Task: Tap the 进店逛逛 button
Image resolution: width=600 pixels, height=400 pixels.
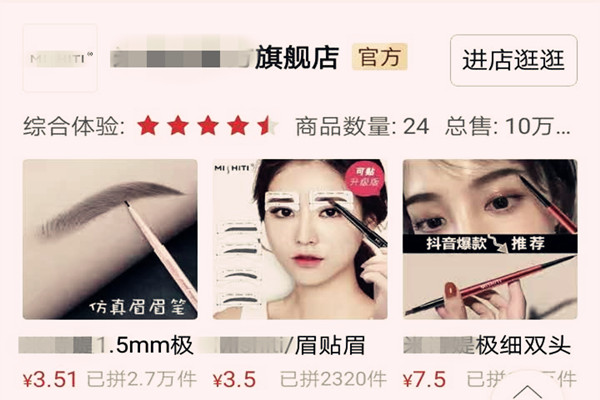Action: 514,60
